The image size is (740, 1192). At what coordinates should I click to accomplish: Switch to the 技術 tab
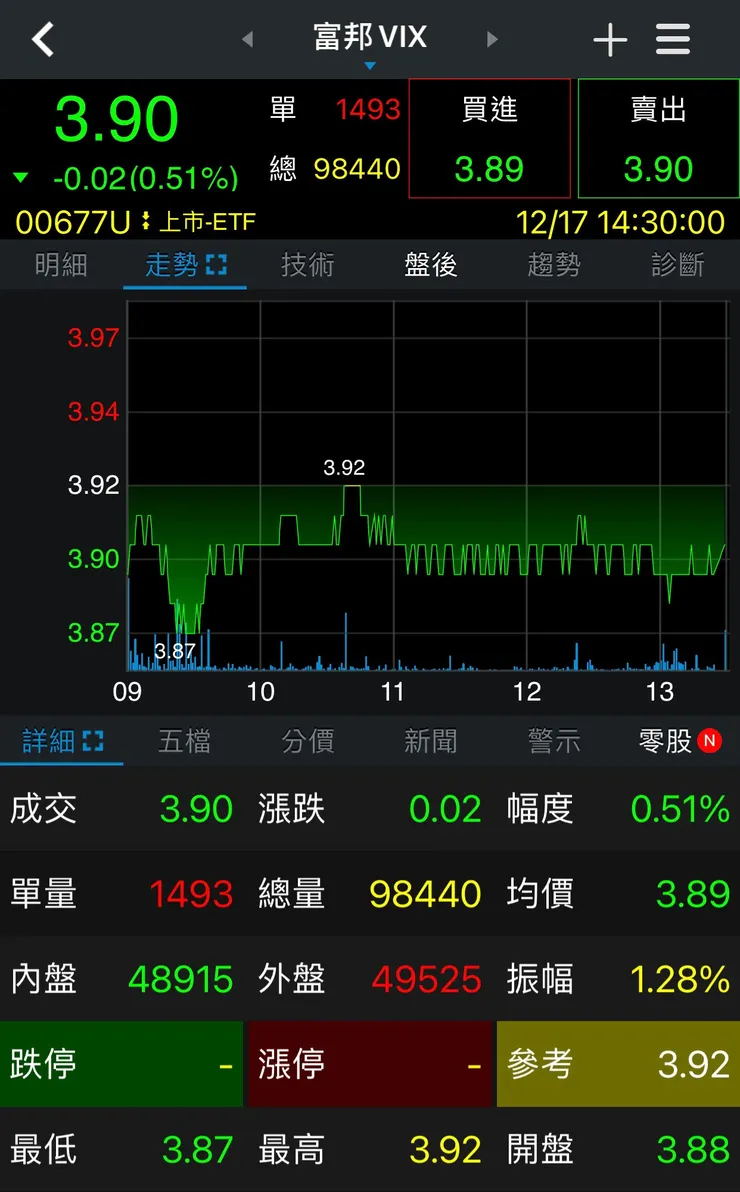(x=307, y=267)
